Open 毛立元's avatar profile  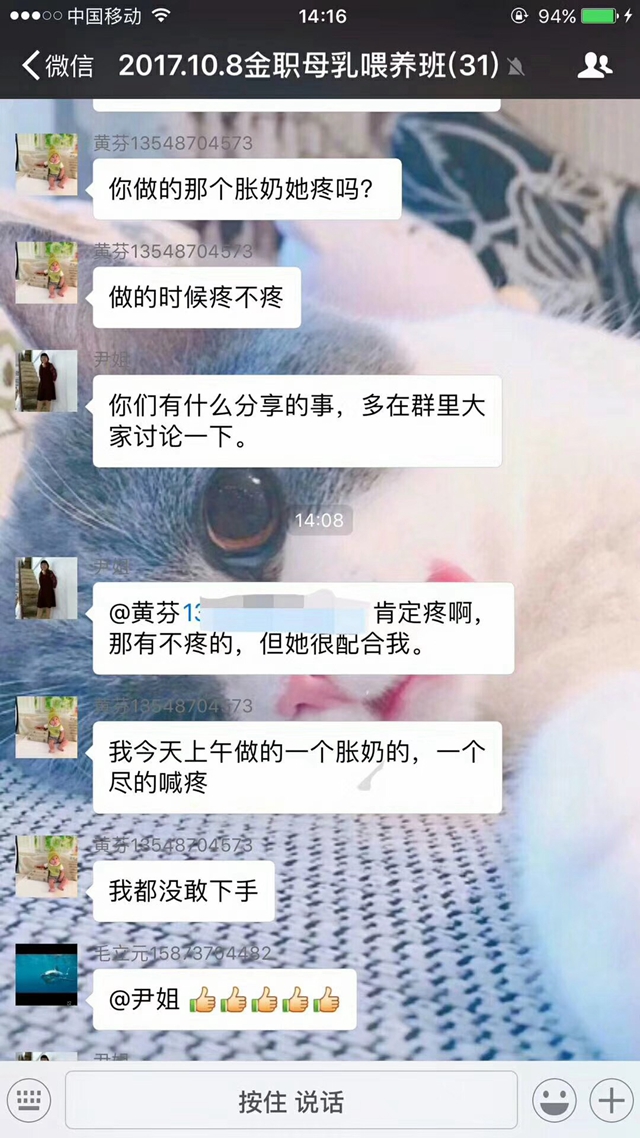46,973
